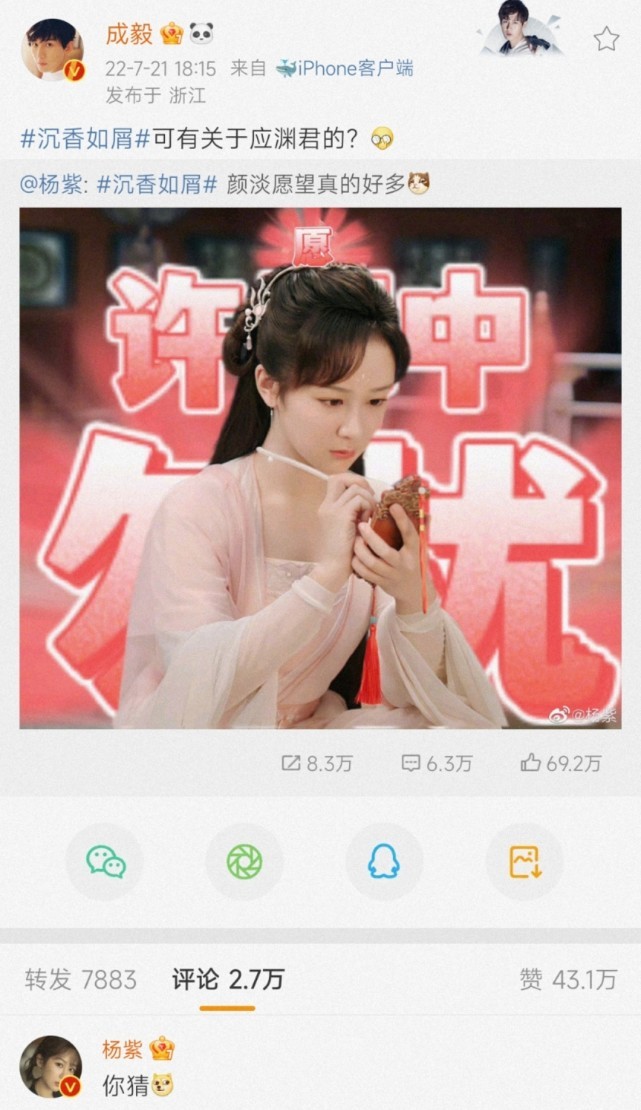The height and width of the screenshot is (1110, 641).
Task: Save the post as an image
Action: (x=524, y=861)
